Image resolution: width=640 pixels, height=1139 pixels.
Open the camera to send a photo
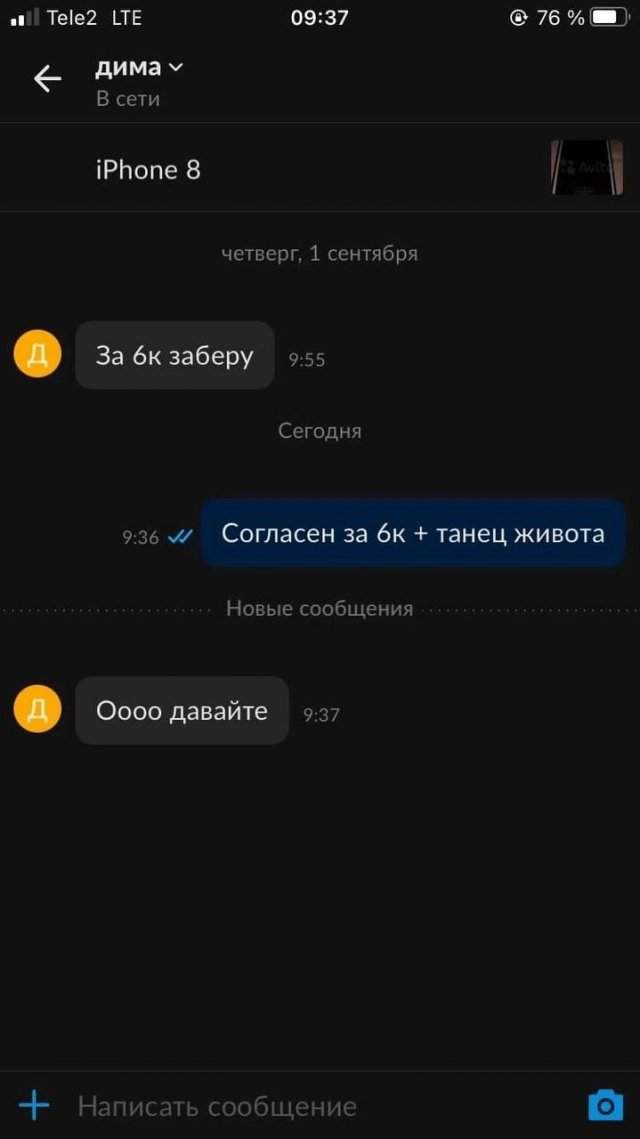click(604, 1105)
